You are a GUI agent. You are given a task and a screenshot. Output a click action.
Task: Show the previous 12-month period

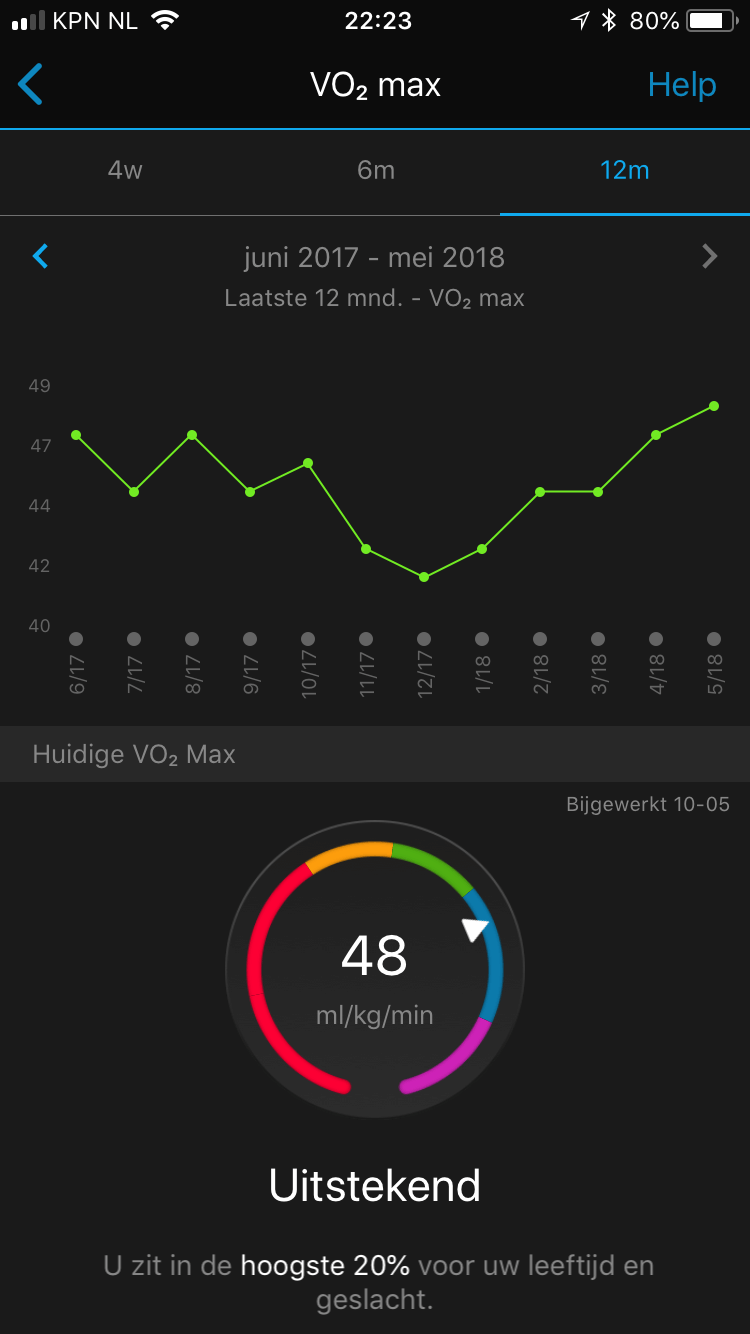(41, 257)
